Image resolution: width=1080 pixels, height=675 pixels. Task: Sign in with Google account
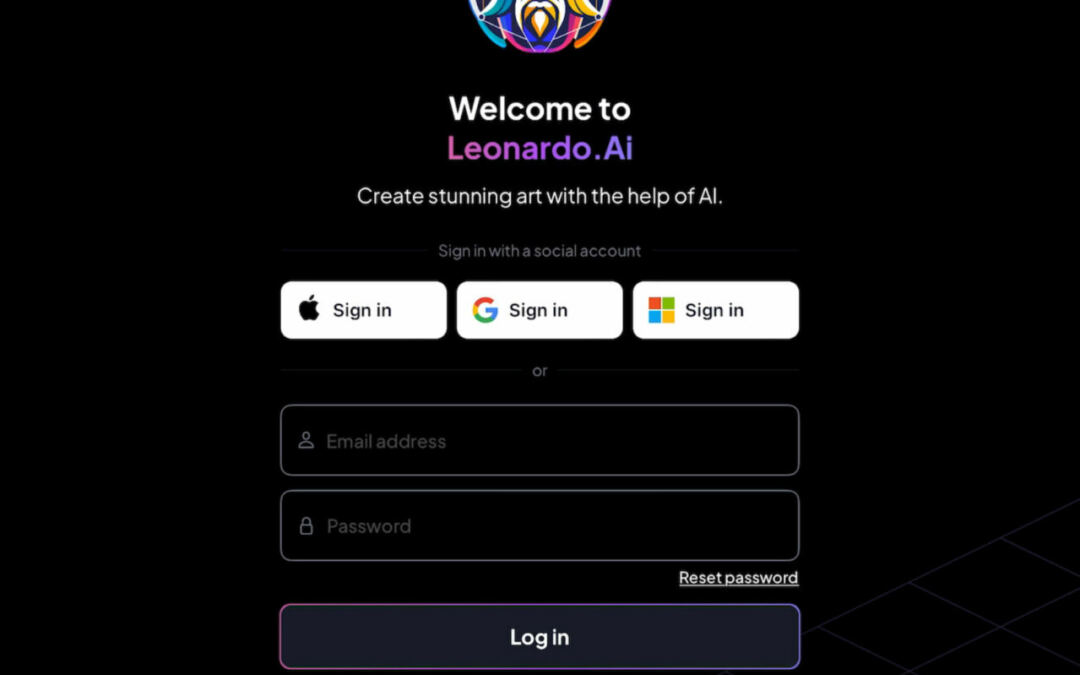point(539,310)
